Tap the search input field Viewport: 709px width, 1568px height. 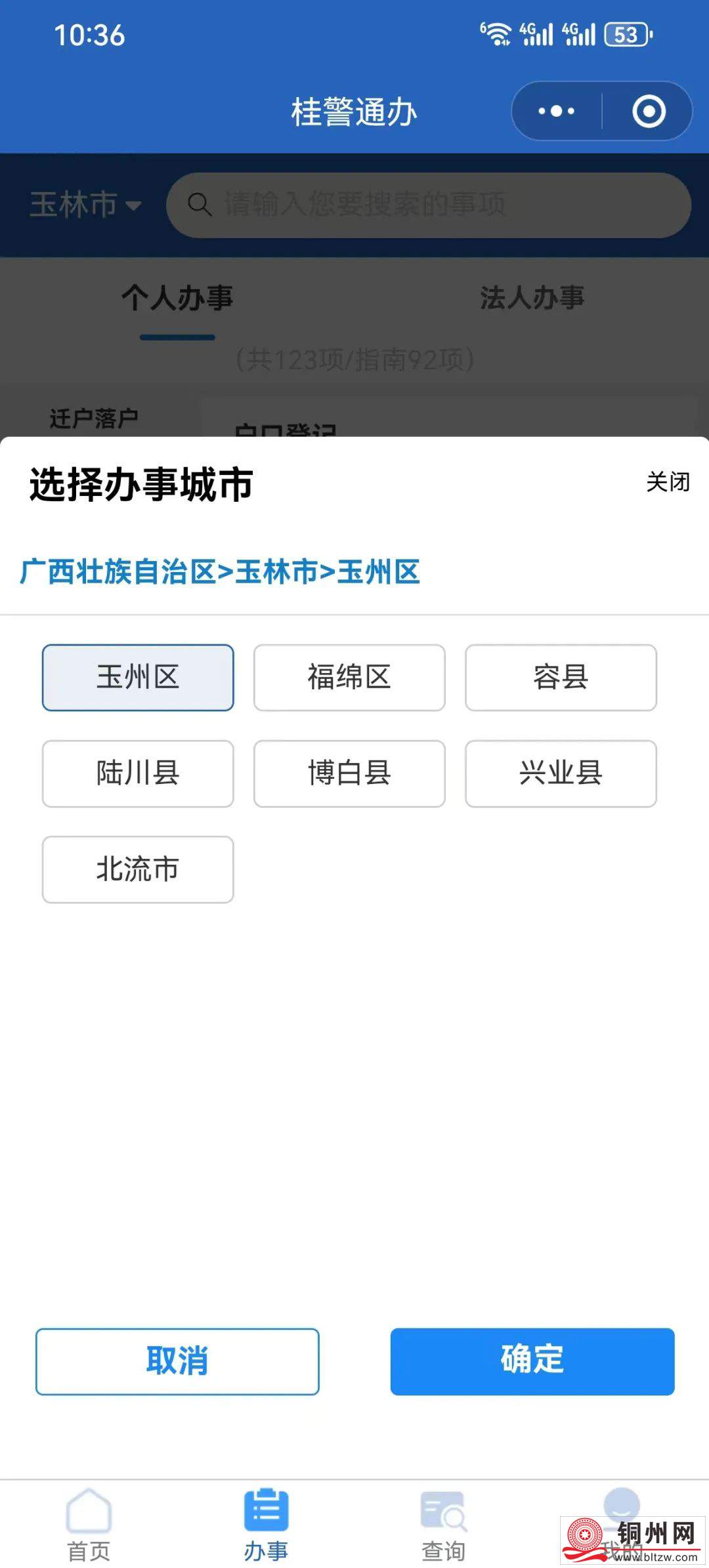[x=427, y=205]
